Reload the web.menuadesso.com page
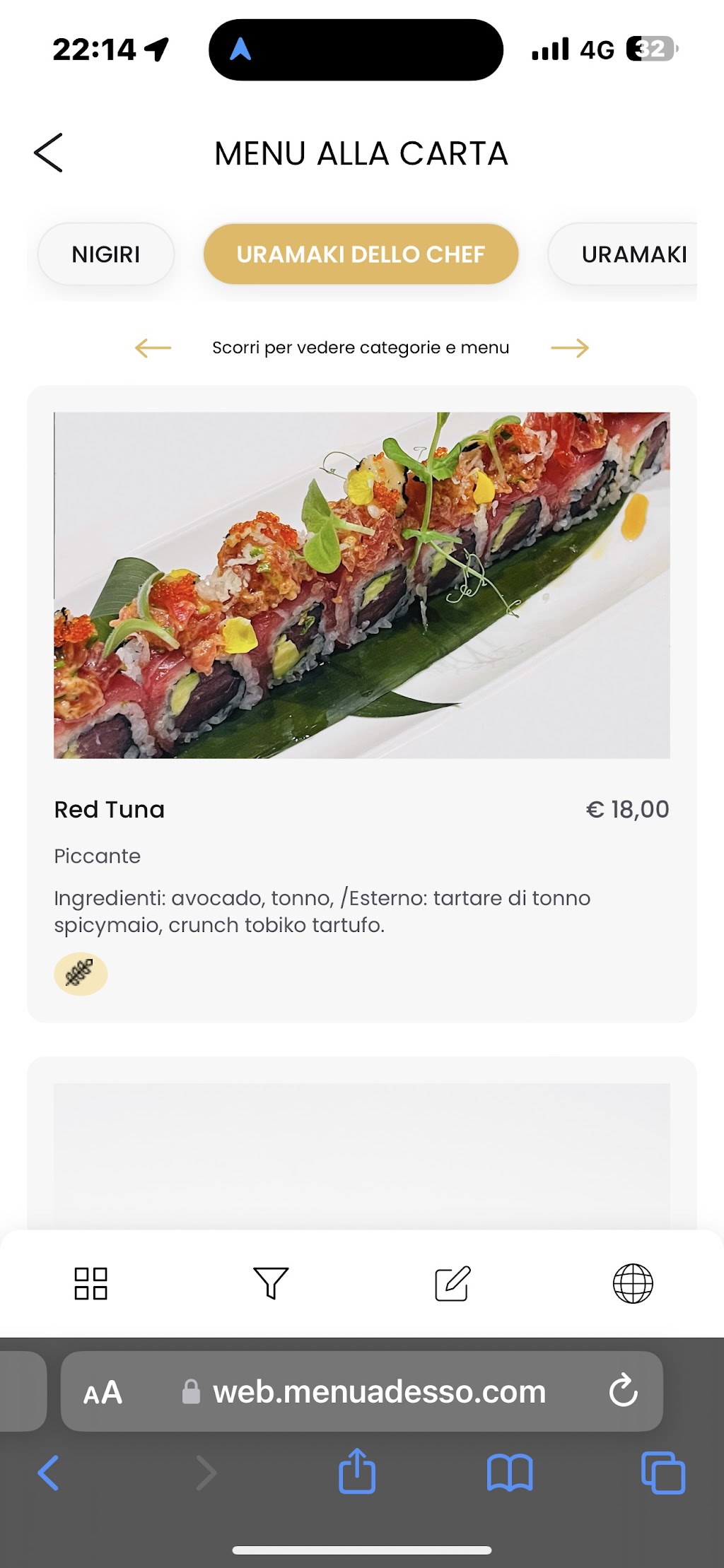Viewport: 724px width, 1568px height. (624, 1391)
